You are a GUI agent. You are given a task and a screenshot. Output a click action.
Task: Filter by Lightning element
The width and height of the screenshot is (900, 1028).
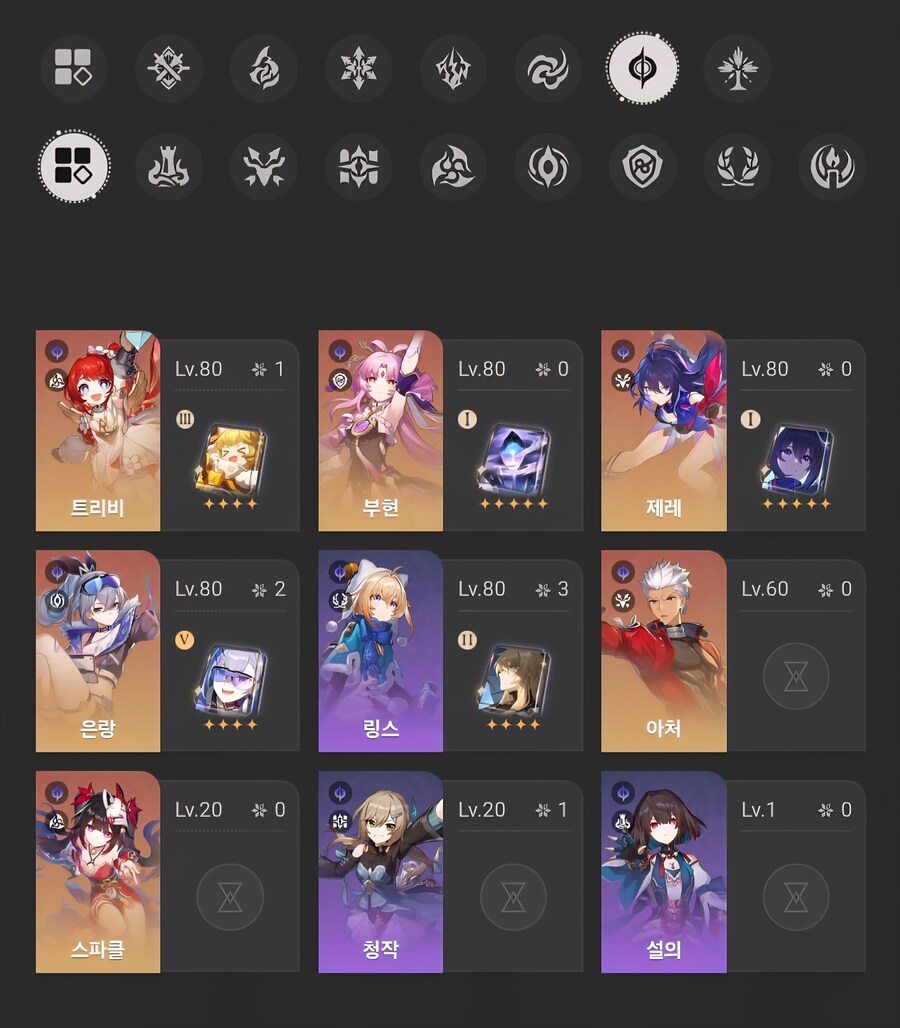(453, 68)
